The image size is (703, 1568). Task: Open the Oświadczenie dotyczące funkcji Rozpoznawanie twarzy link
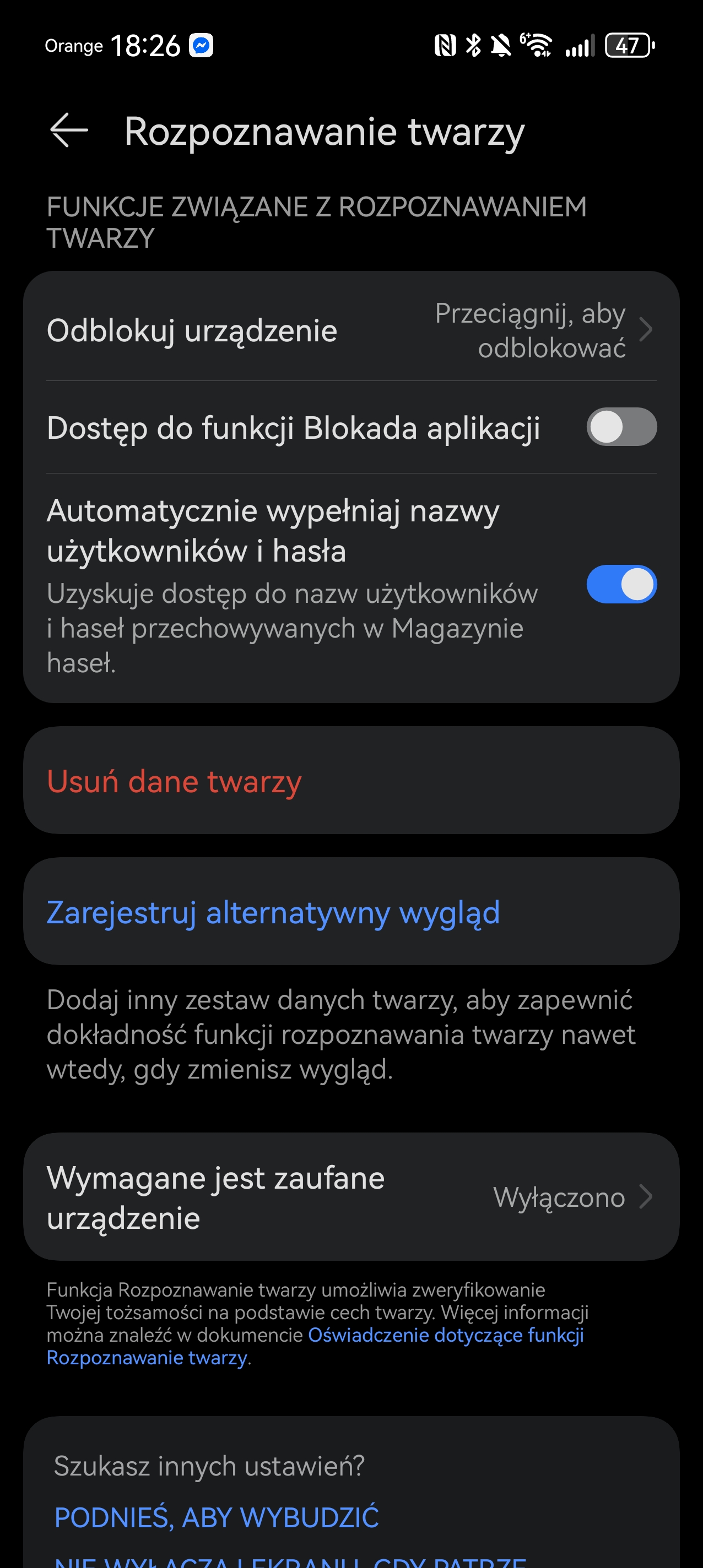(x=445, y=1336)
